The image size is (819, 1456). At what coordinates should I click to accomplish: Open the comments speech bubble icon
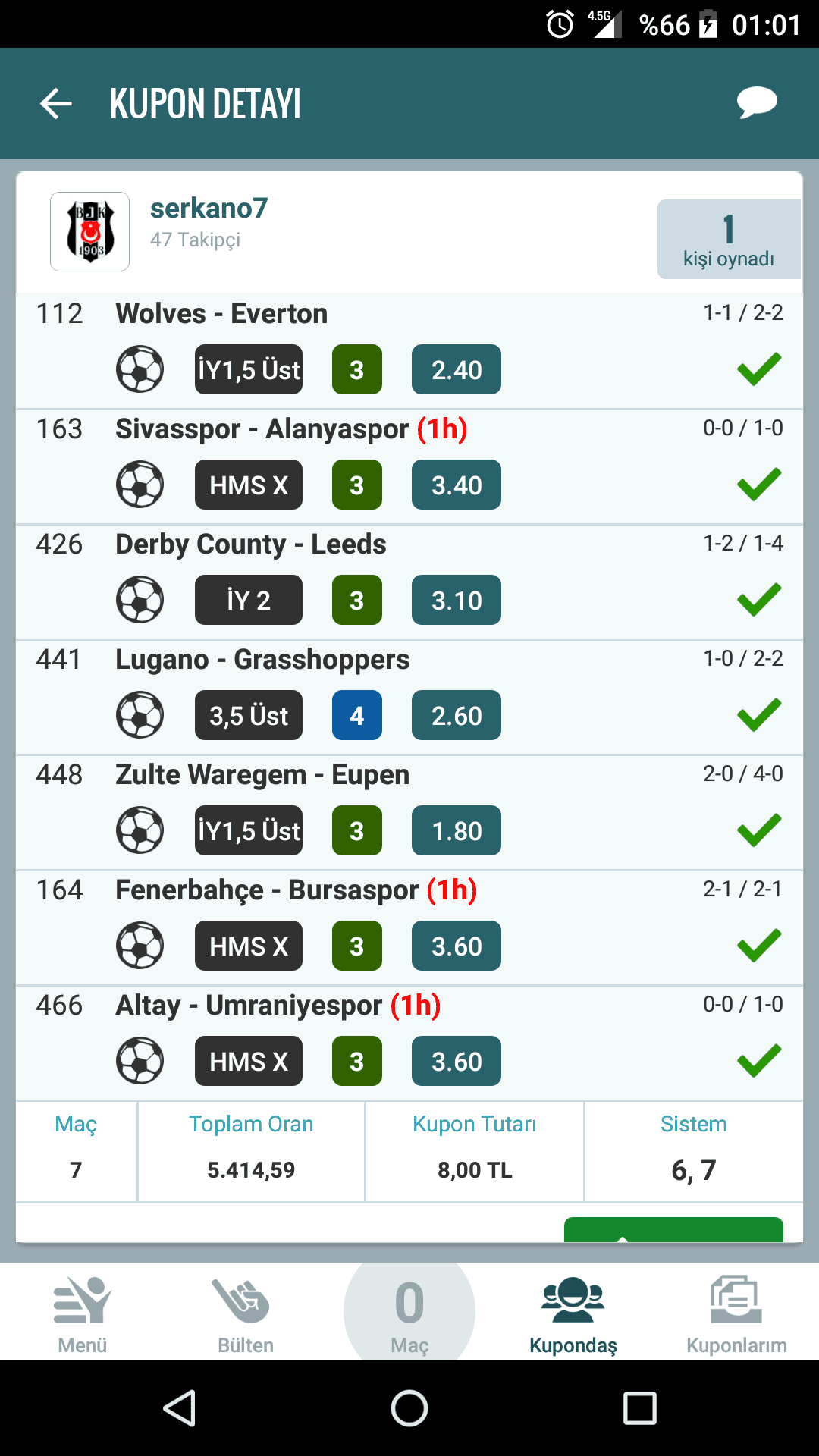(x=757, y=103)
